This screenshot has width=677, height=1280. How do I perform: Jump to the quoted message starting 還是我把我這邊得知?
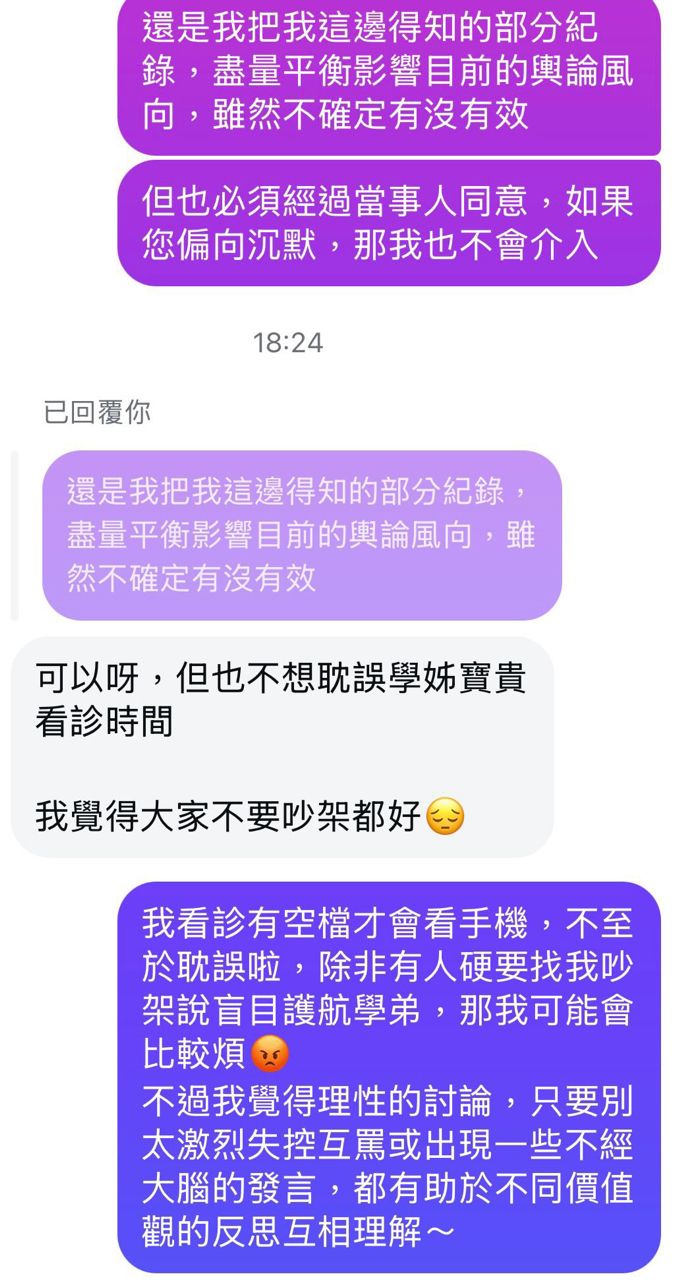301,535
